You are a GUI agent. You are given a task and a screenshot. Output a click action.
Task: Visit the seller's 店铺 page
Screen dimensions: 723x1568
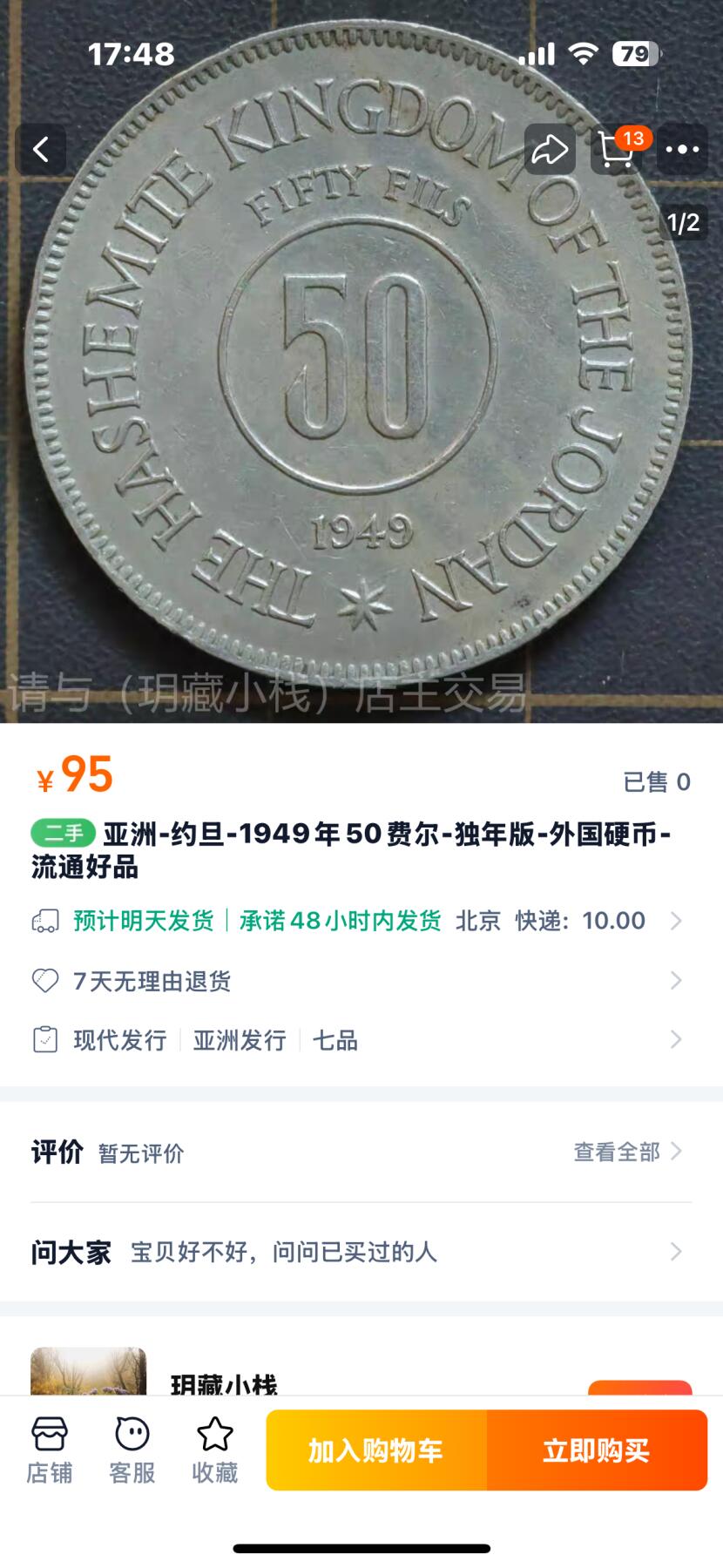click(x=49, y=1451)
